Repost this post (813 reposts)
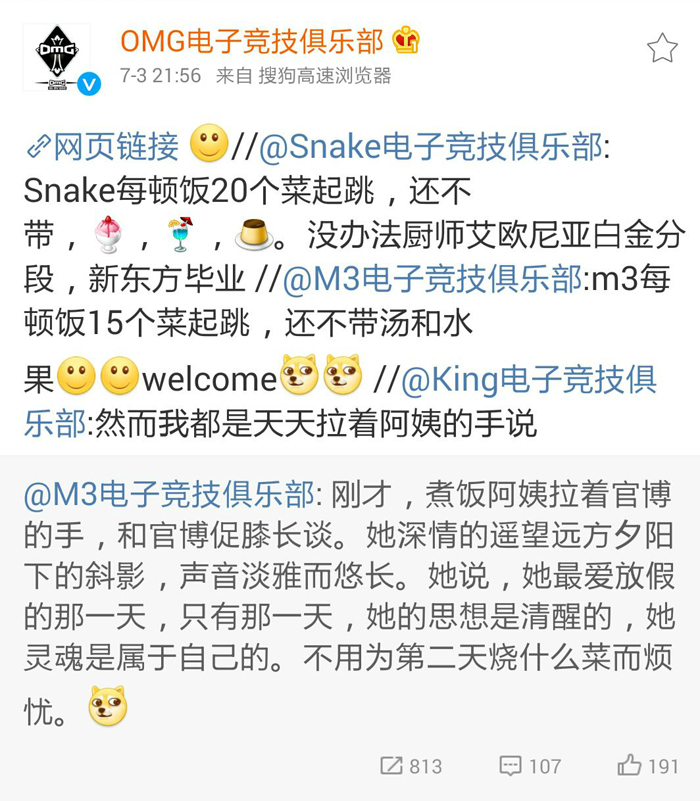This screenshot has width=700, height=801. pos(410,766)
